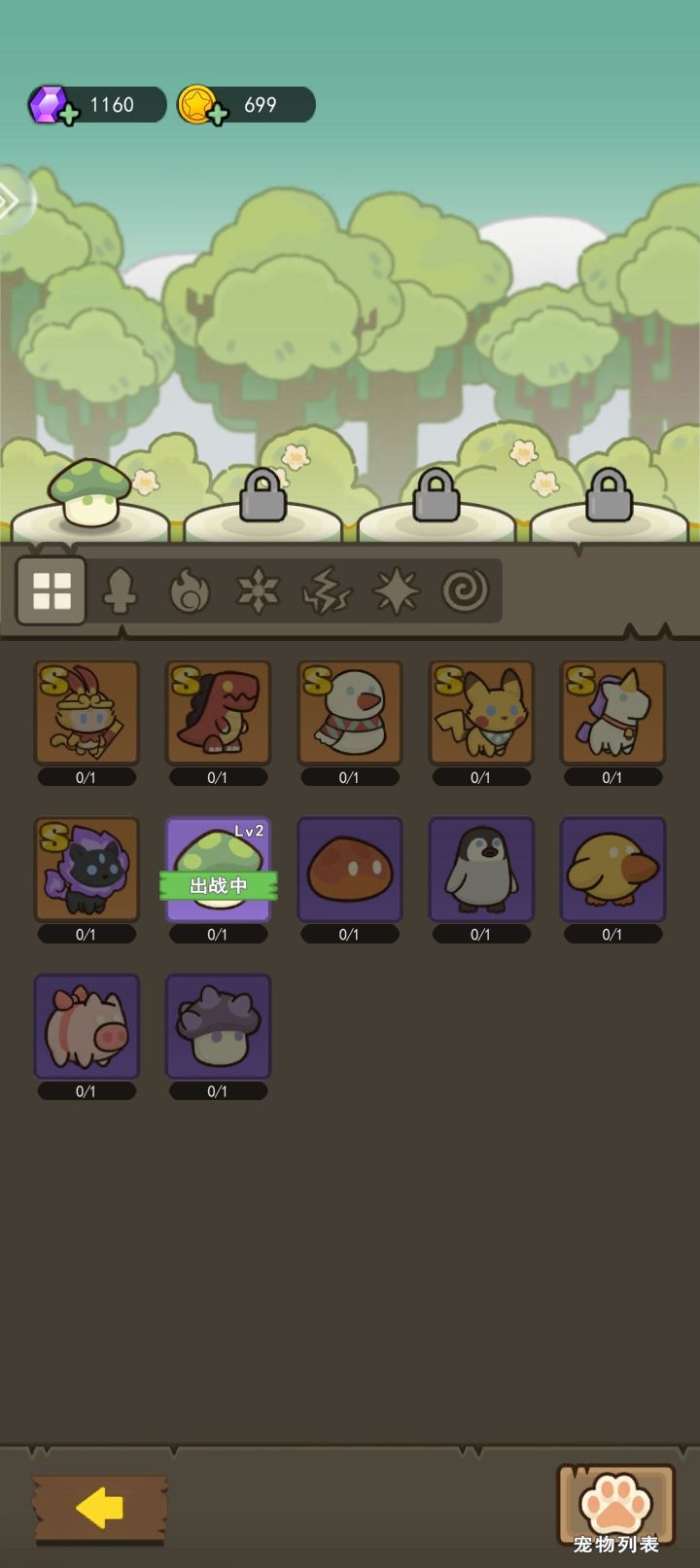Image resolution: width=700 pixels, height=1568 pixels.
Task: Tap the 出战中 banner on the mushroom
Action: (x=218, y=885)
